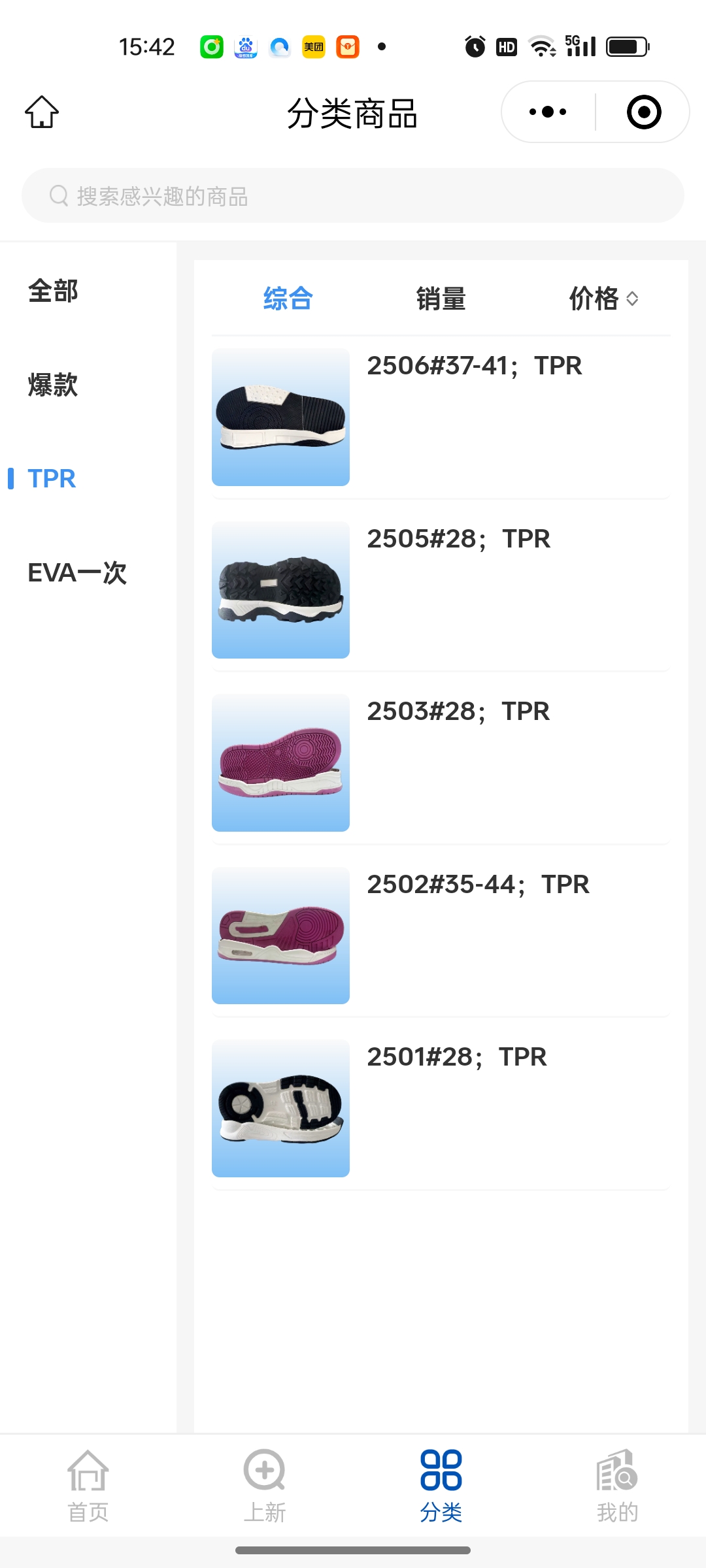Sort products by 价格
Screen dimensions: 706x1568
(x=603, y=299)
